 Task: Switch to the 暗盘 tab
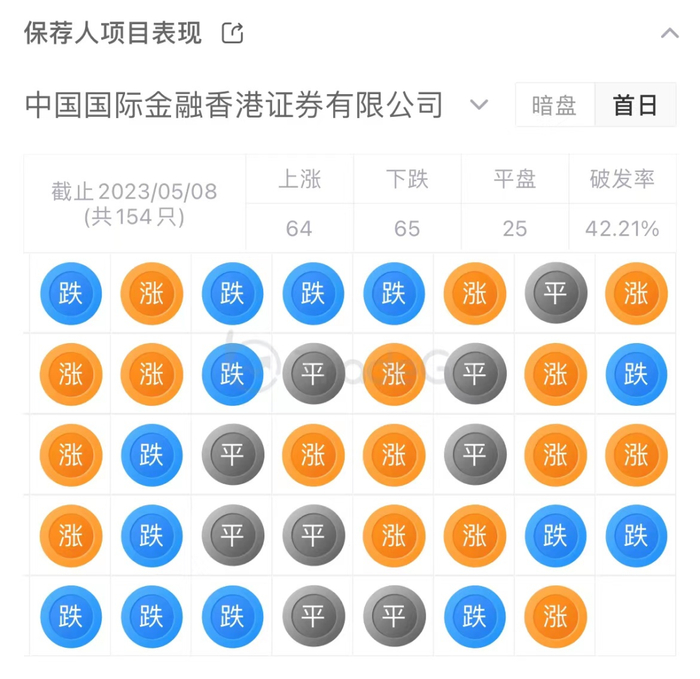[x=555, y=105]
